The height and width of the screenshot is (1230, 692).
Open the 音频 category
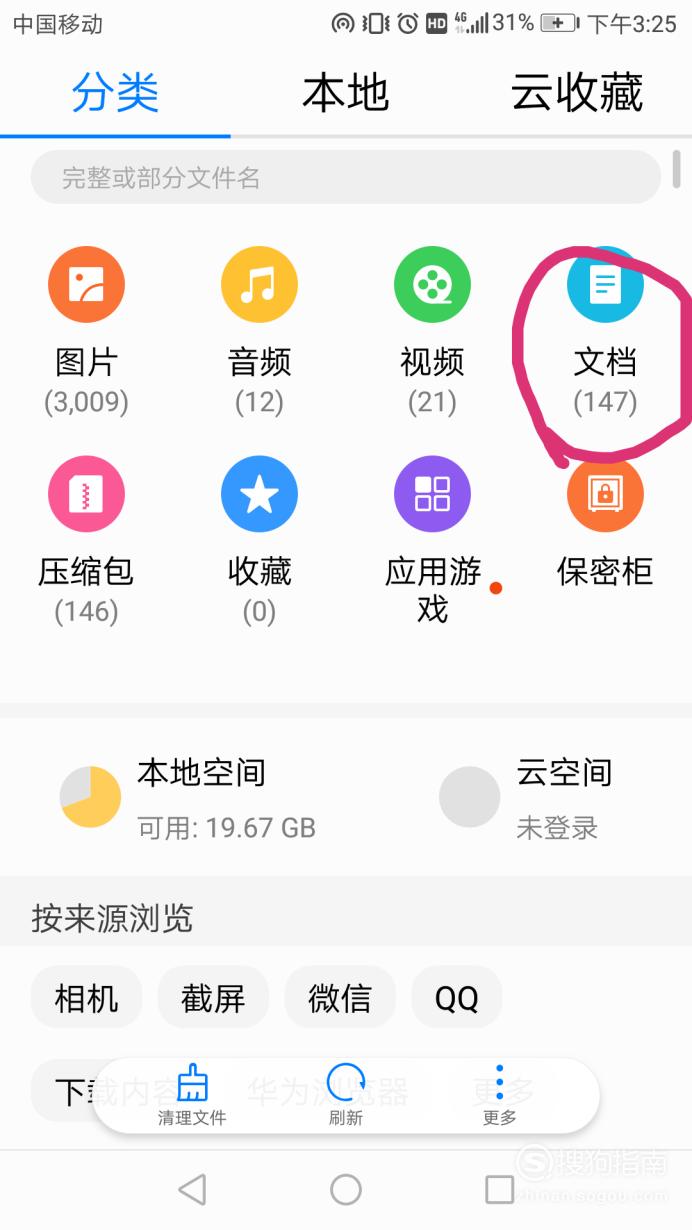pos(259,330)
